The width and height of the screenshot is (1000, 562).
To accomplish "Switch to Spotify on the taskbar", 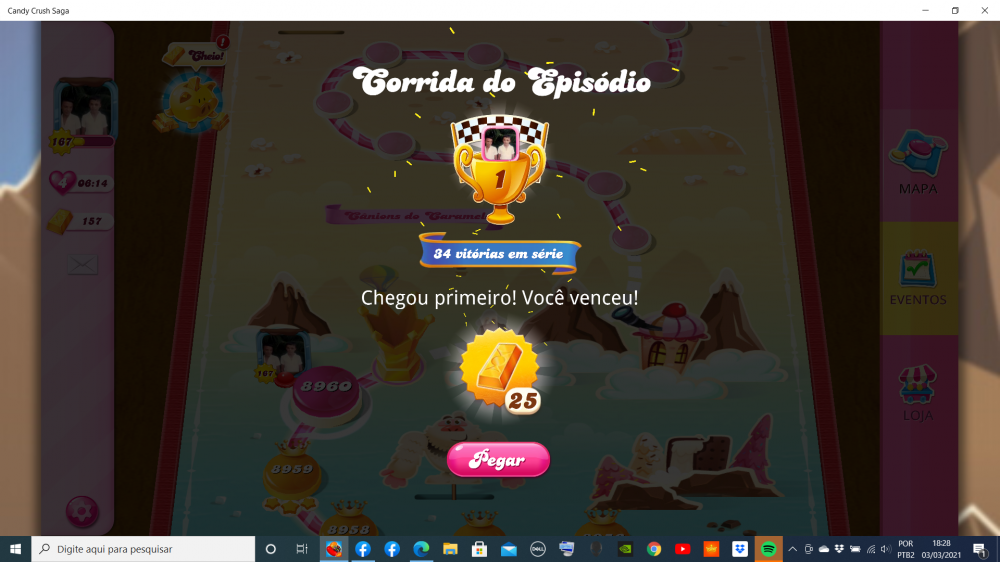I will (769, 549).
